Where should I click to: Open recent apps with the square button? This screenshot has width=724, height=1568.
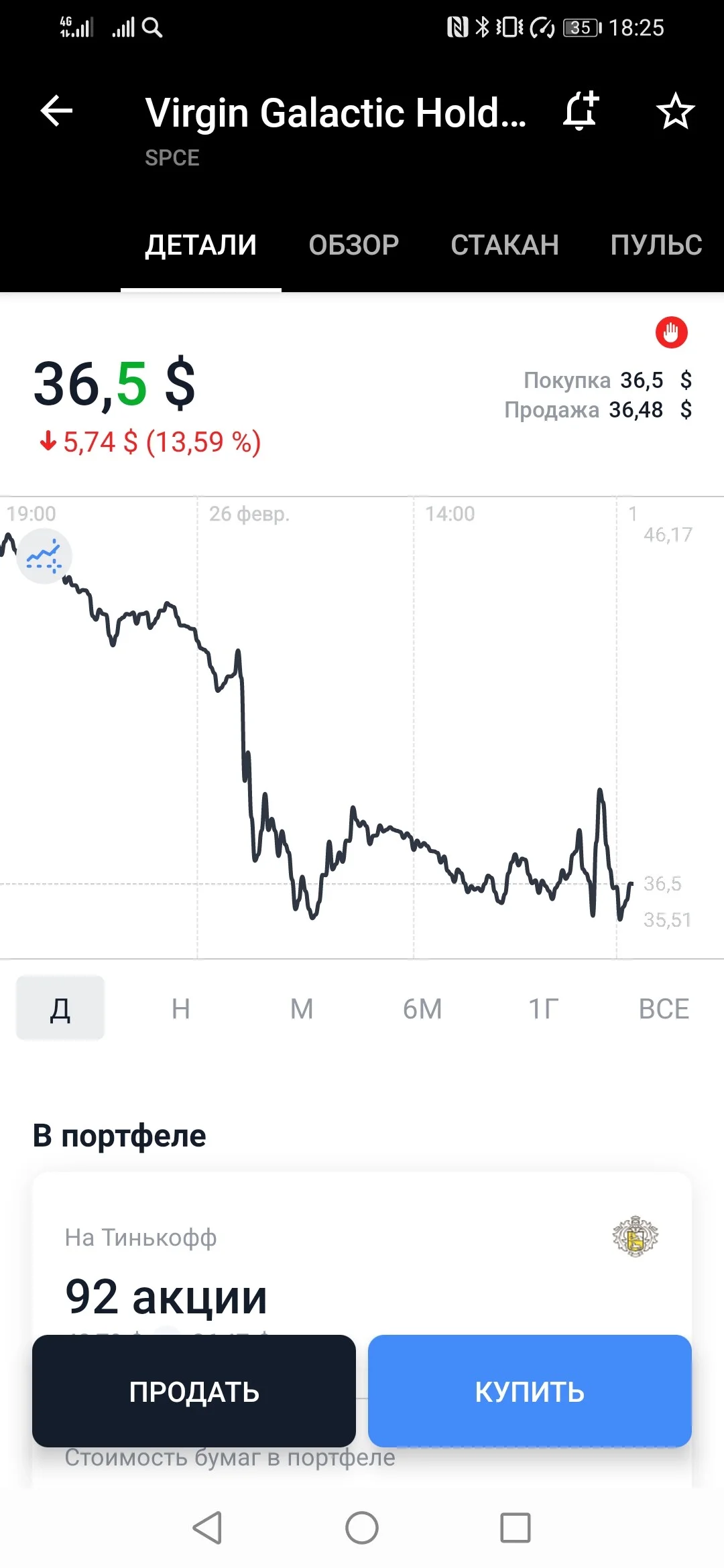(x=516, y=1528)
